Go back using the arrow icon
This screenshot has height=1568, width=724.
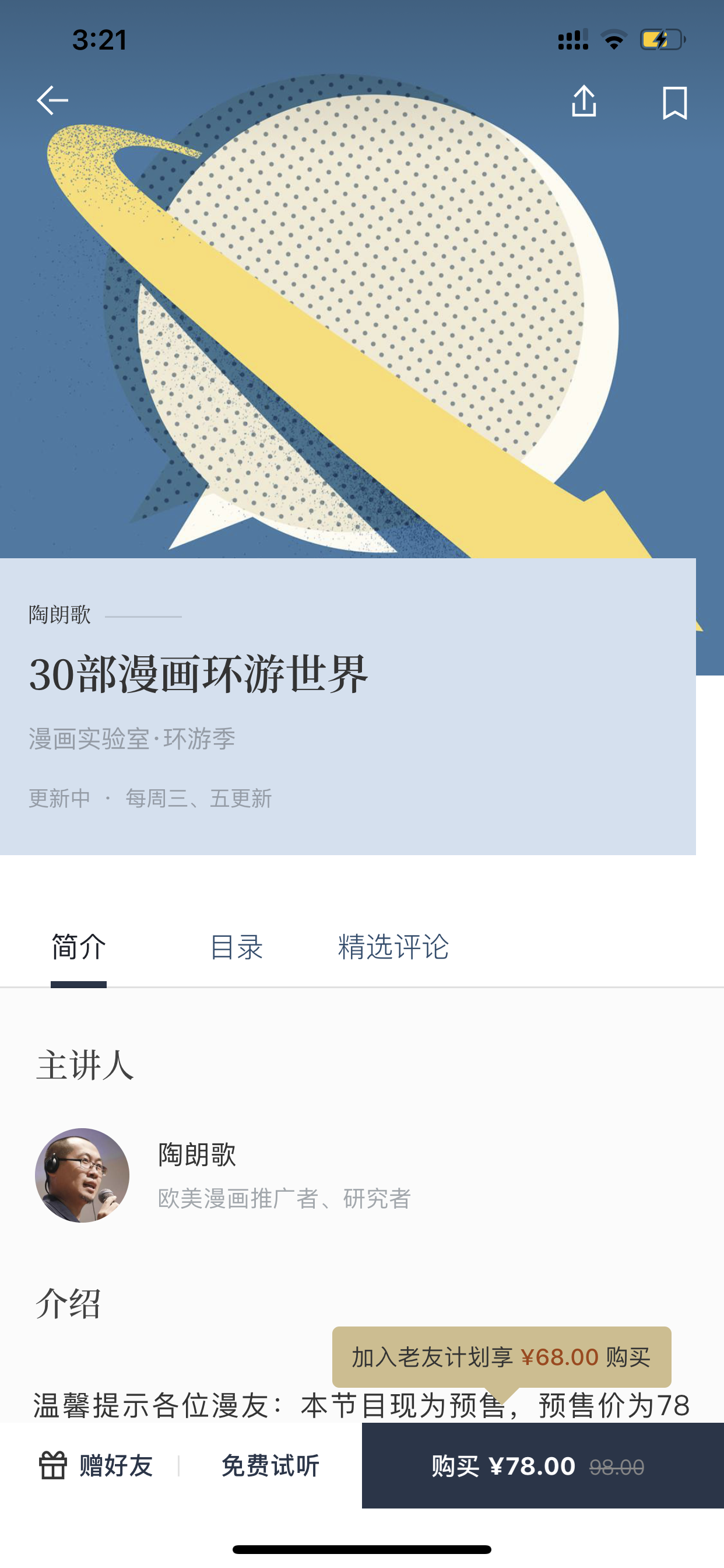point(52,100)
